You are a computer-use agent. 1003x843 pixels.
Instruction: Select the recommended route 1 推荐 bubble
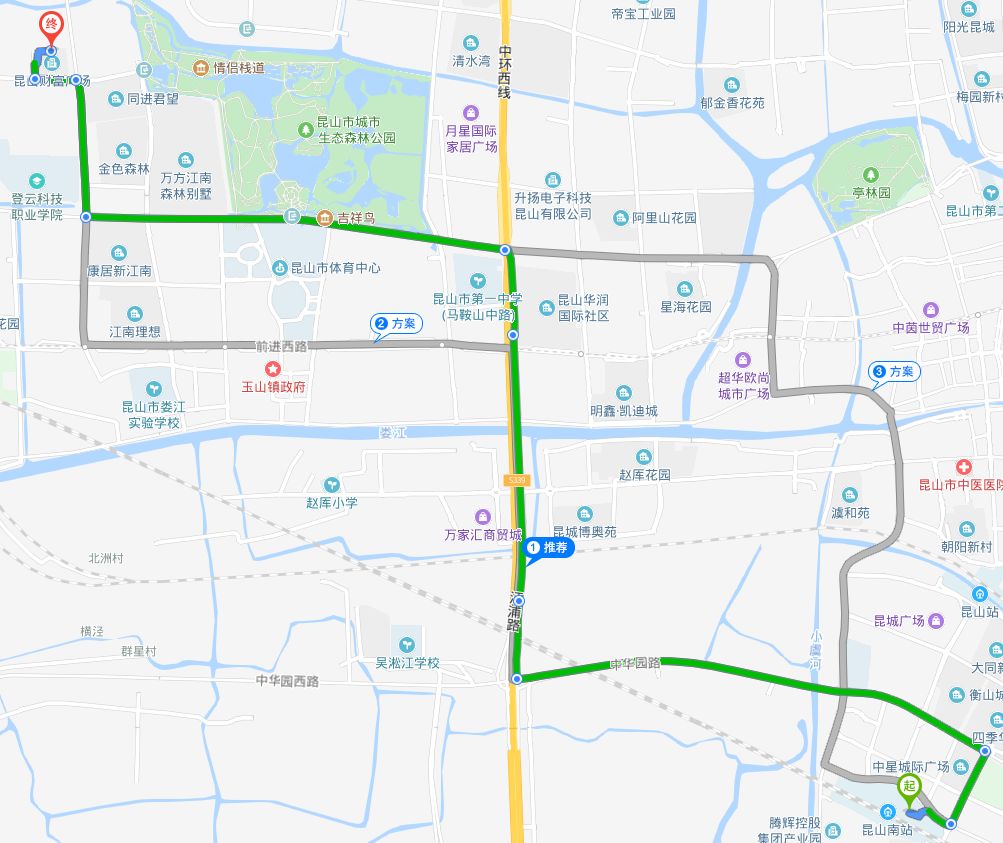[549, 548]
